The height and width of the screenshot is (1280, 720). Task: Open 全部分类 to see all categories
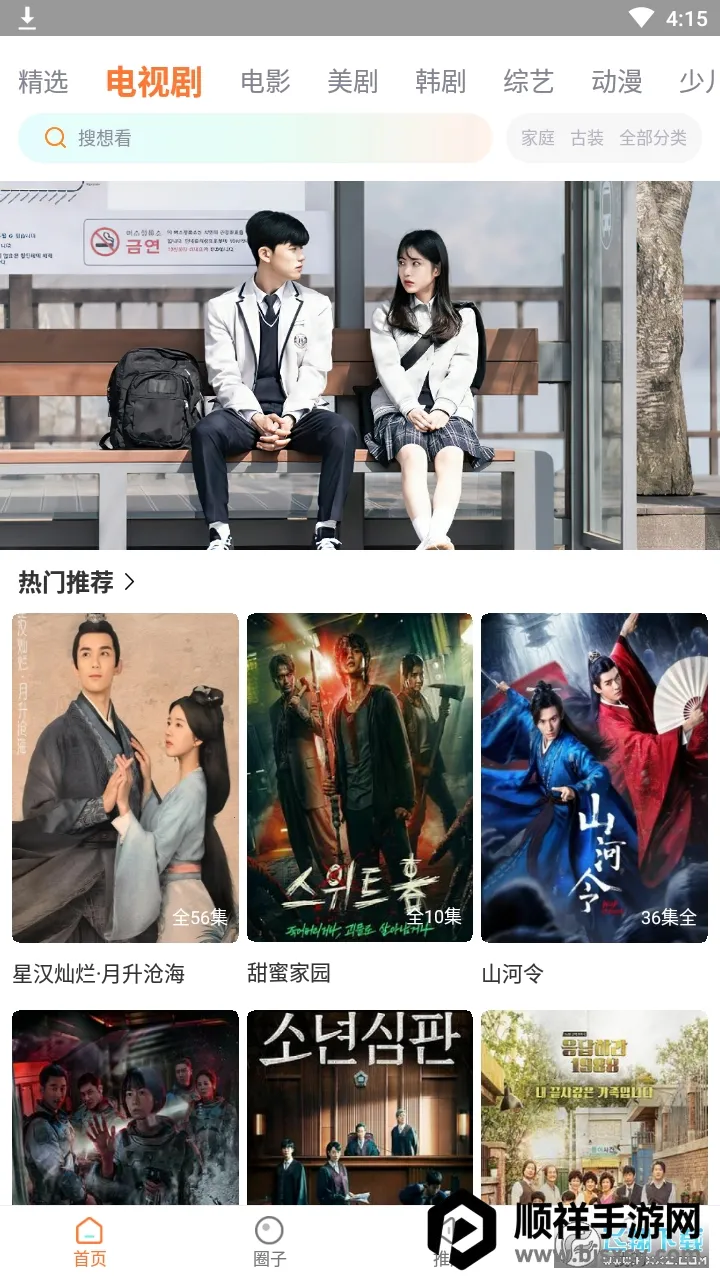point(653,138)
